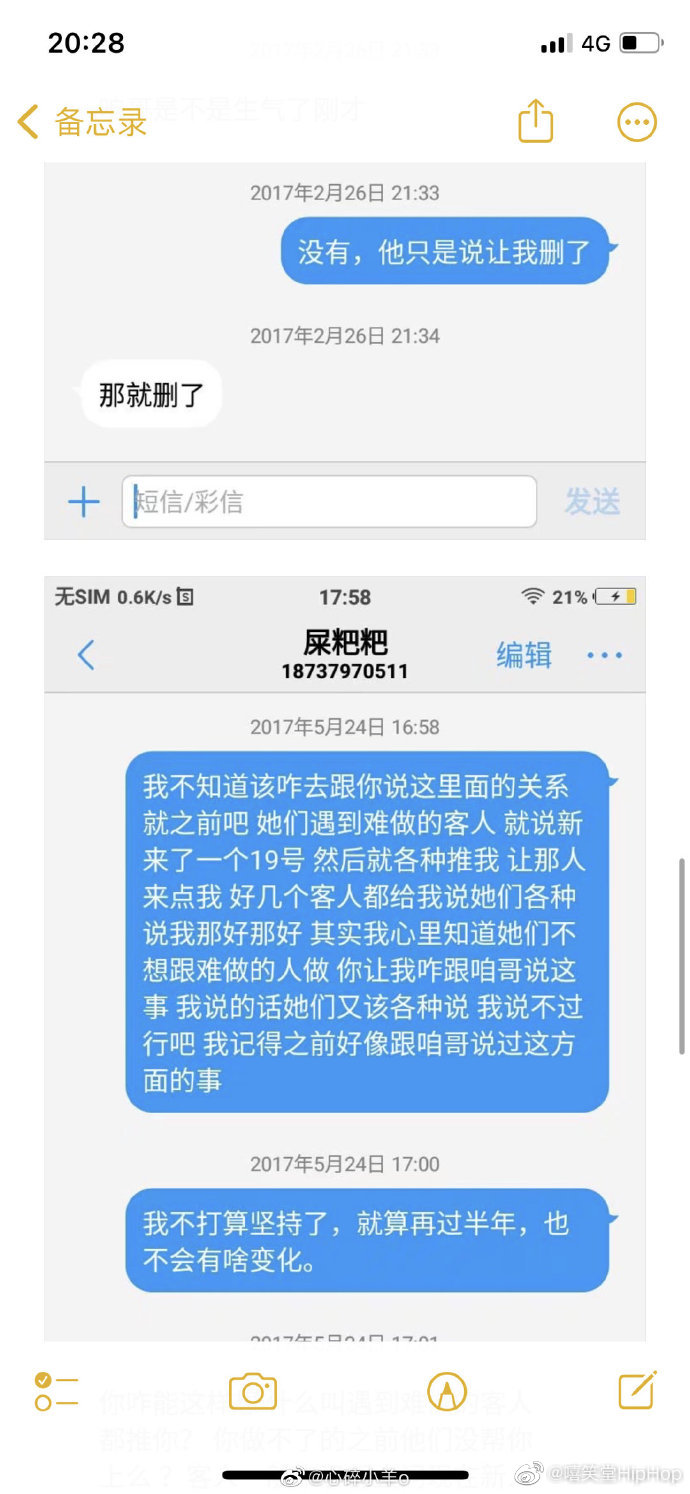
Task: Open the camera attachment option
Action: coord(253,1391)
